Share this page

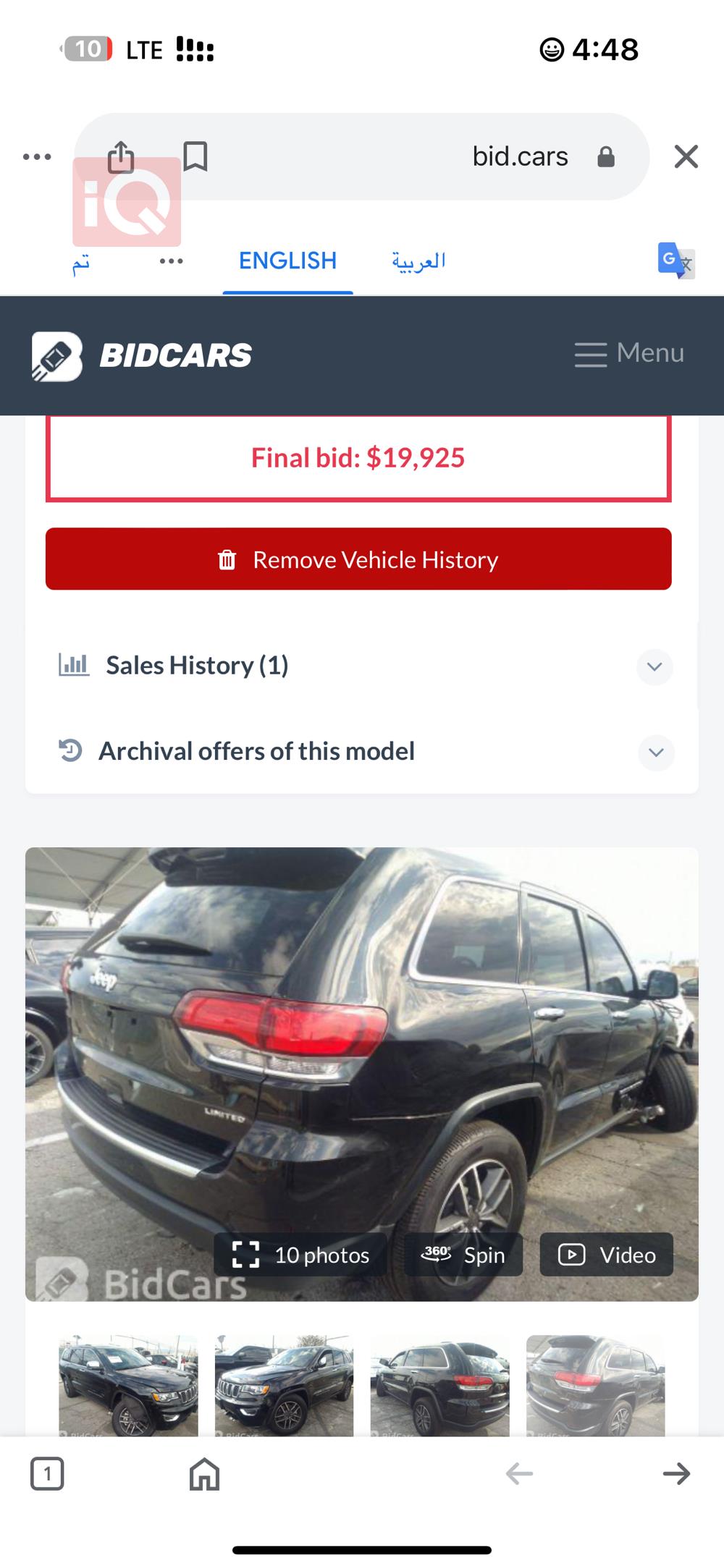click(x=121, y=156)
